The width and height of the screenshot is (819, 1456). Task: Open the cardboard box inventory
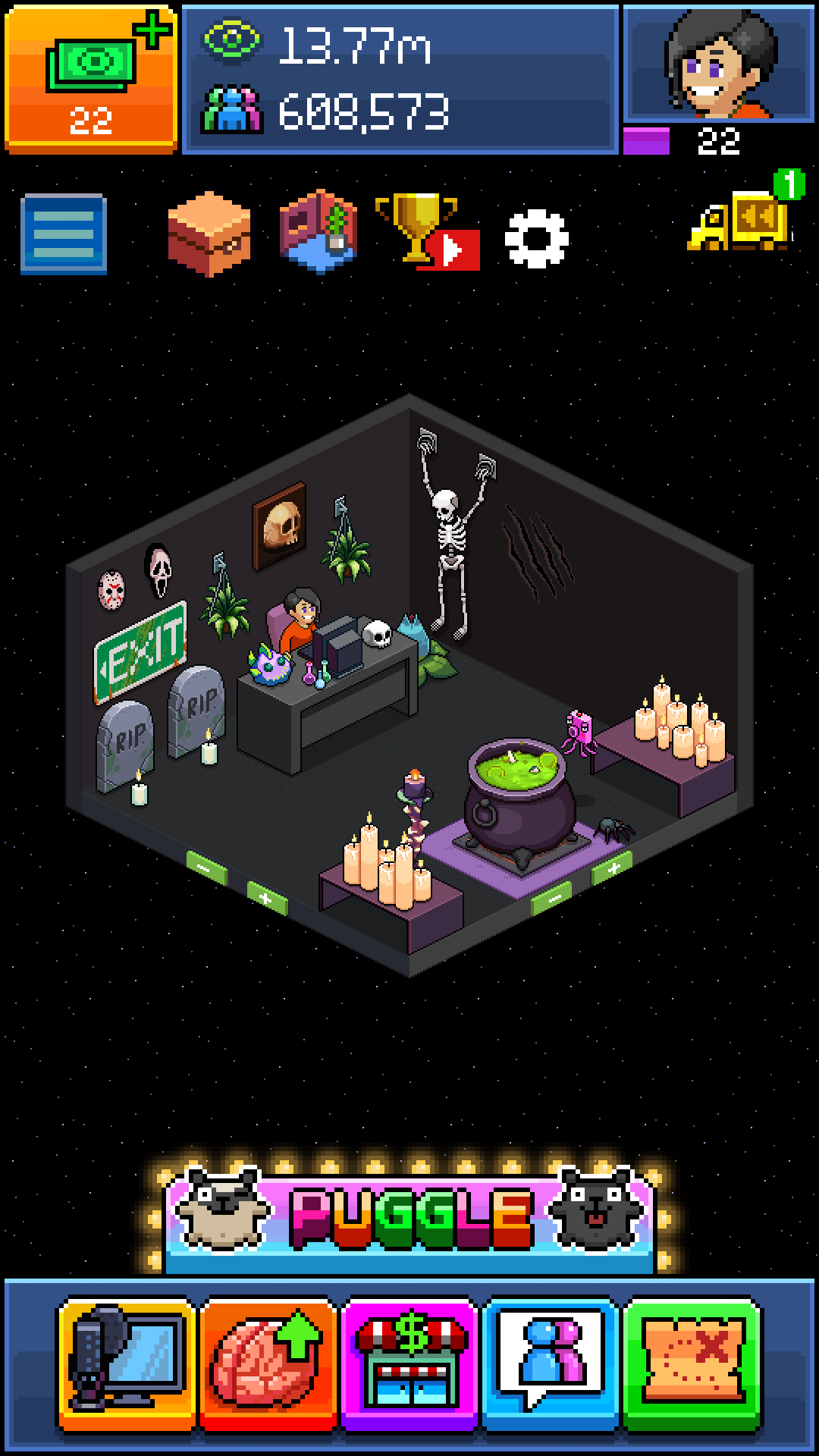[x=209, y=234]
